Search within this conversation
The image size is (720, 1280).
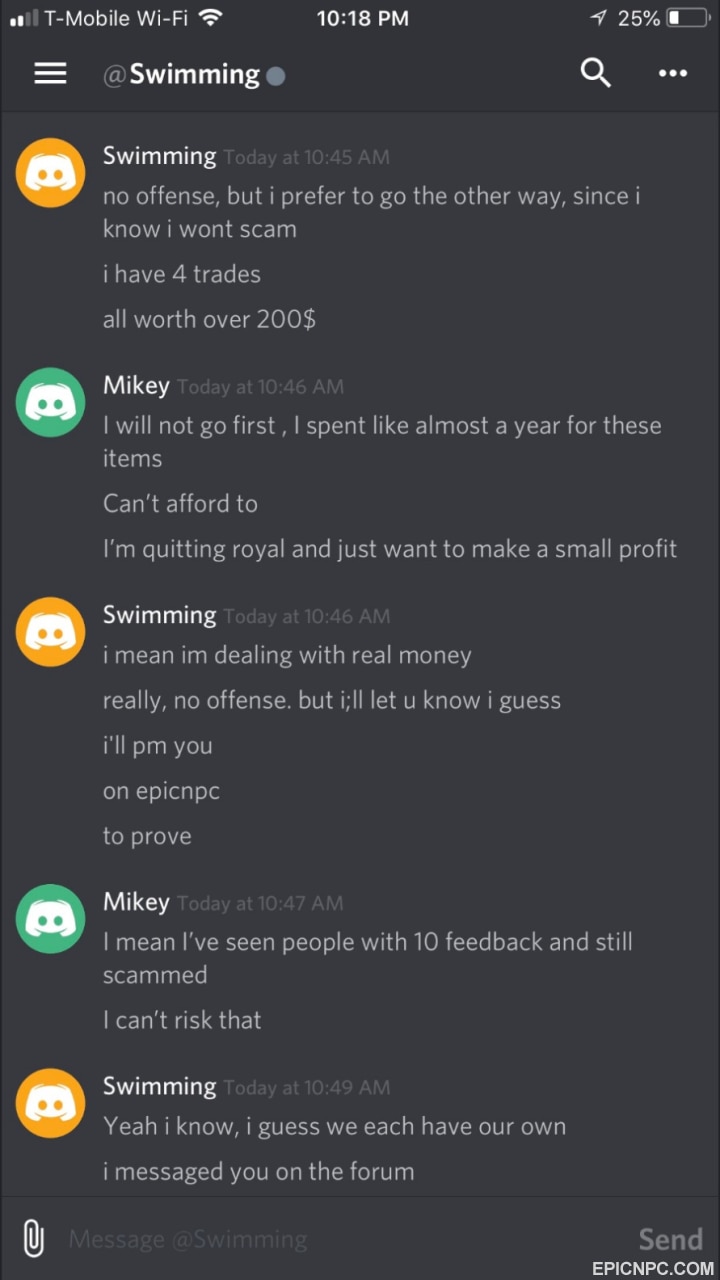(596, 72)
